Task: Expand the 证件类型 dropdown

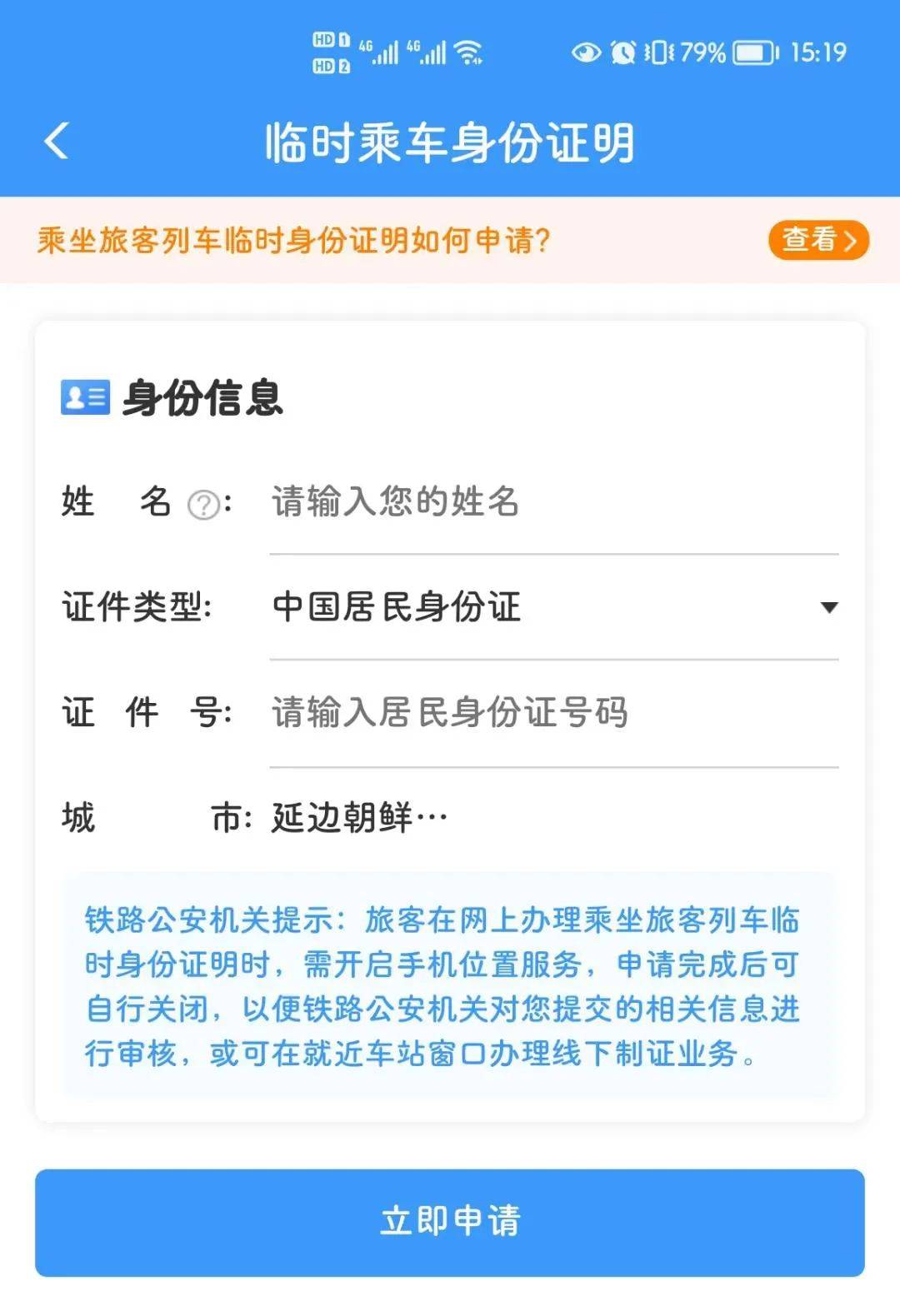Action: click(553, 607)
